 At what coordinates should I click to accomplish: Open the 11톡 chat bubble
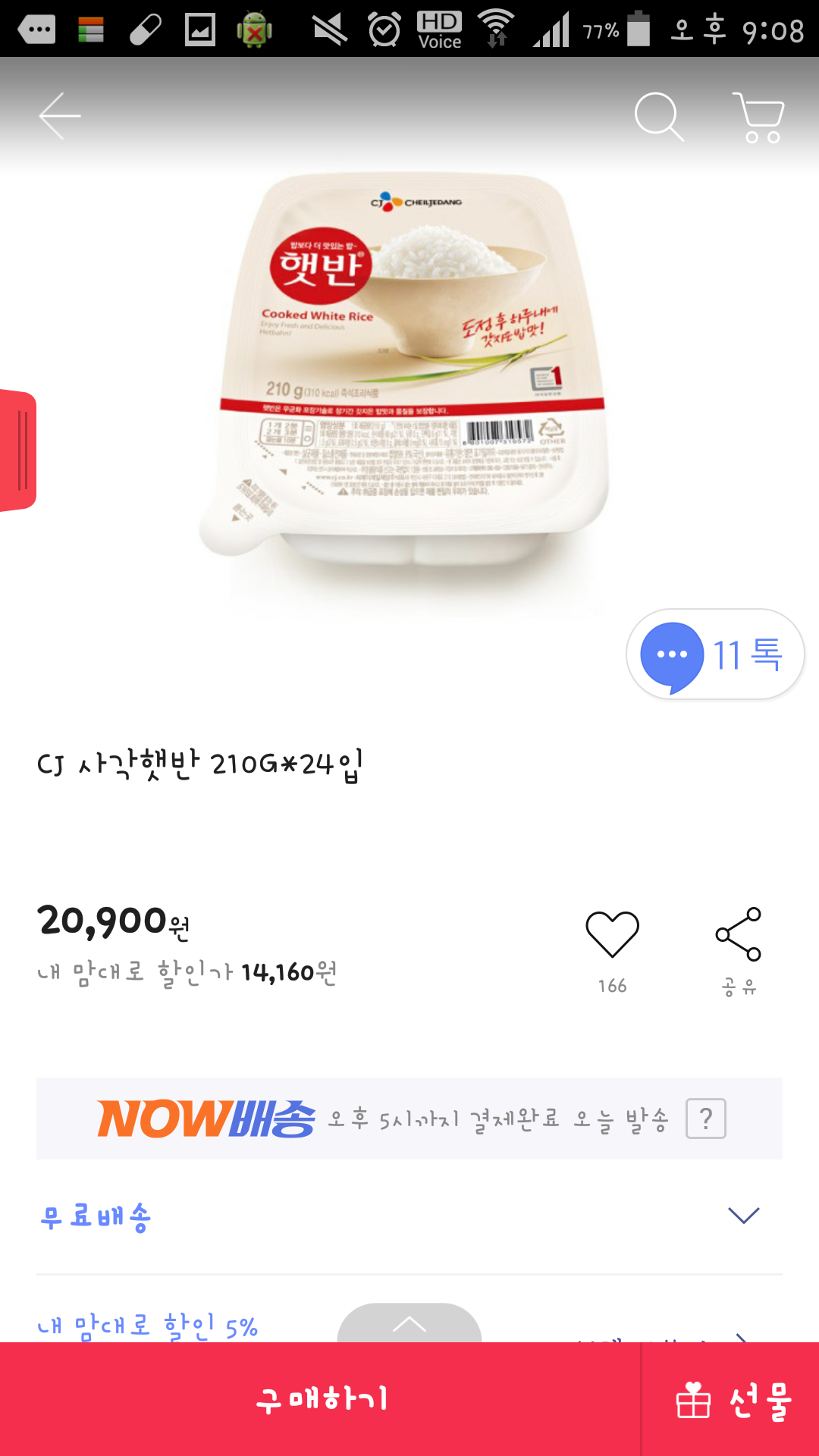coord(714,654)
